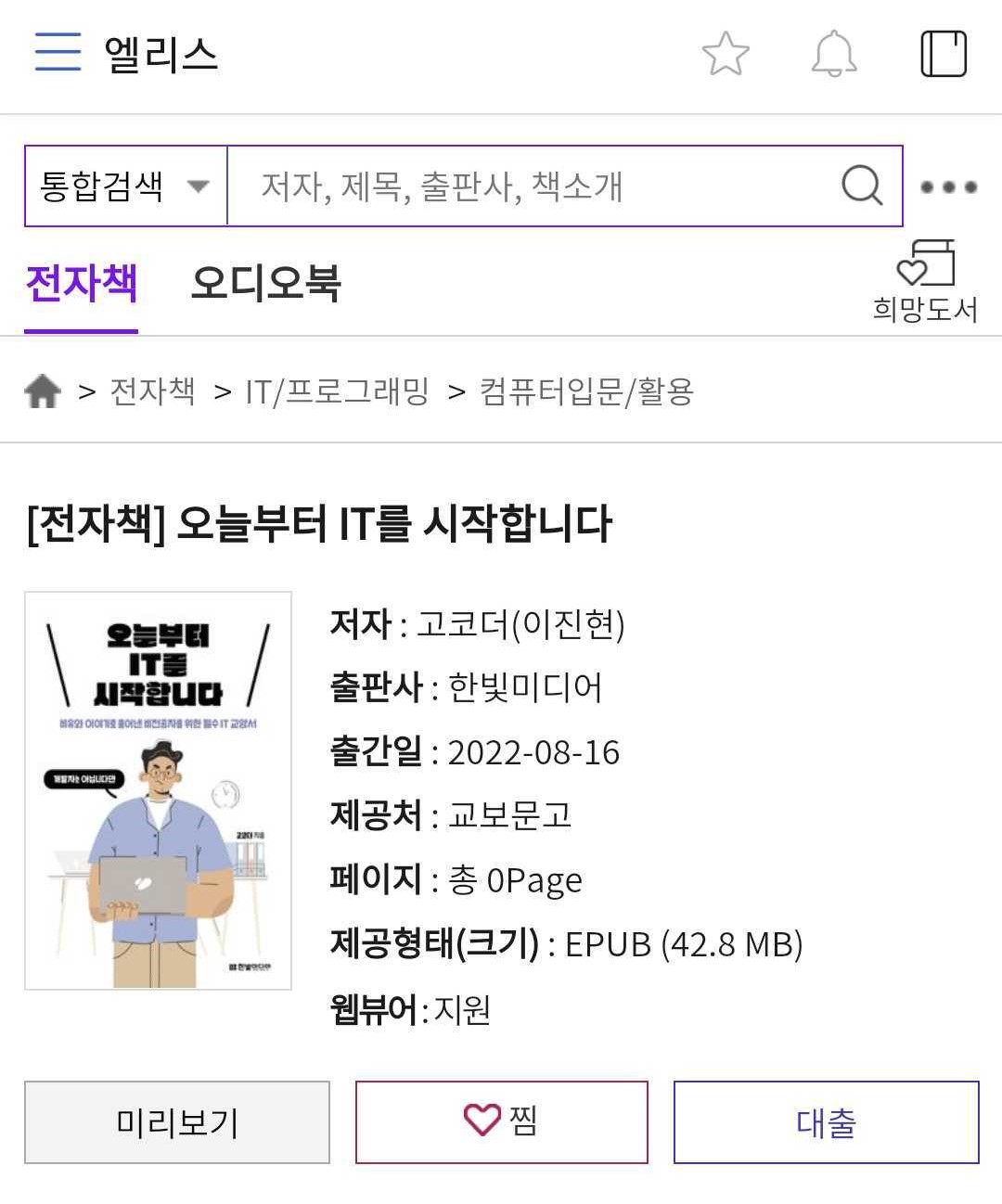This screenshot has width=1002, height=1204.
Task: Open IT/프로그래밍 breadcrumb category
Action: pyautogui.click(x=338, y=391)
